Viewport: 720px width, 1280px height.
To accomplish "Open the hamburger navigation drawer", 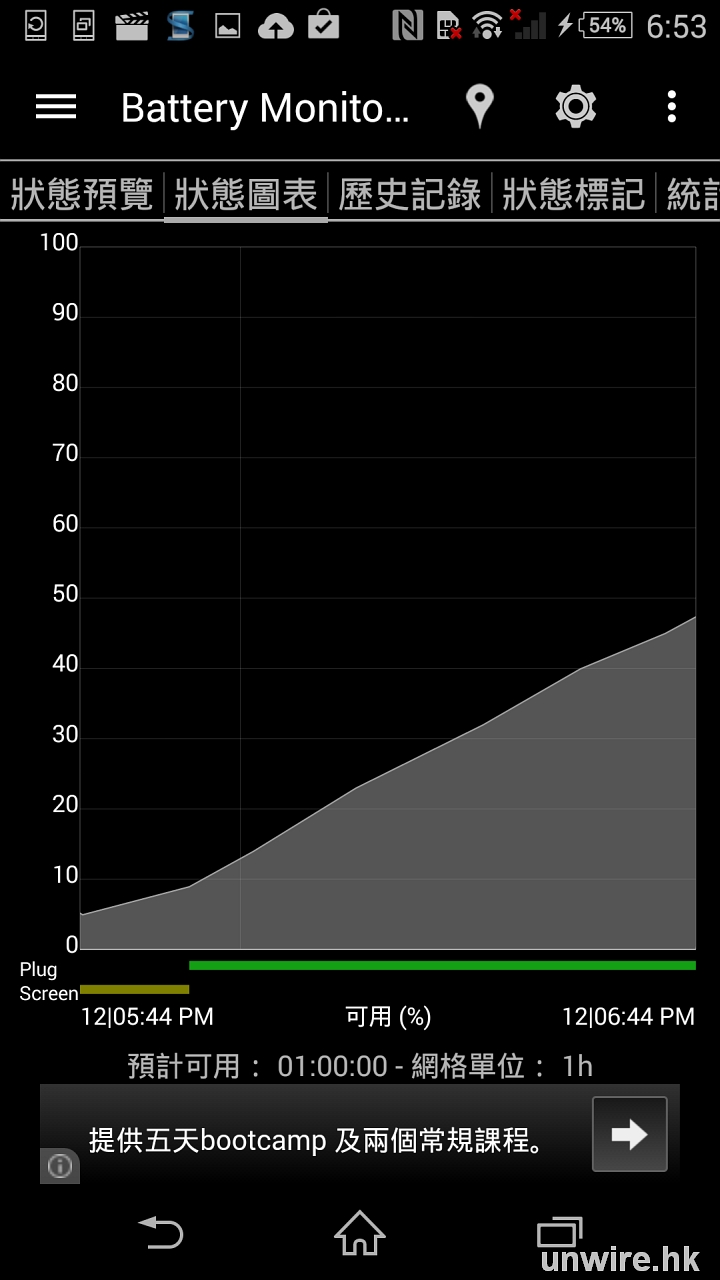I will tap(56, 107).
